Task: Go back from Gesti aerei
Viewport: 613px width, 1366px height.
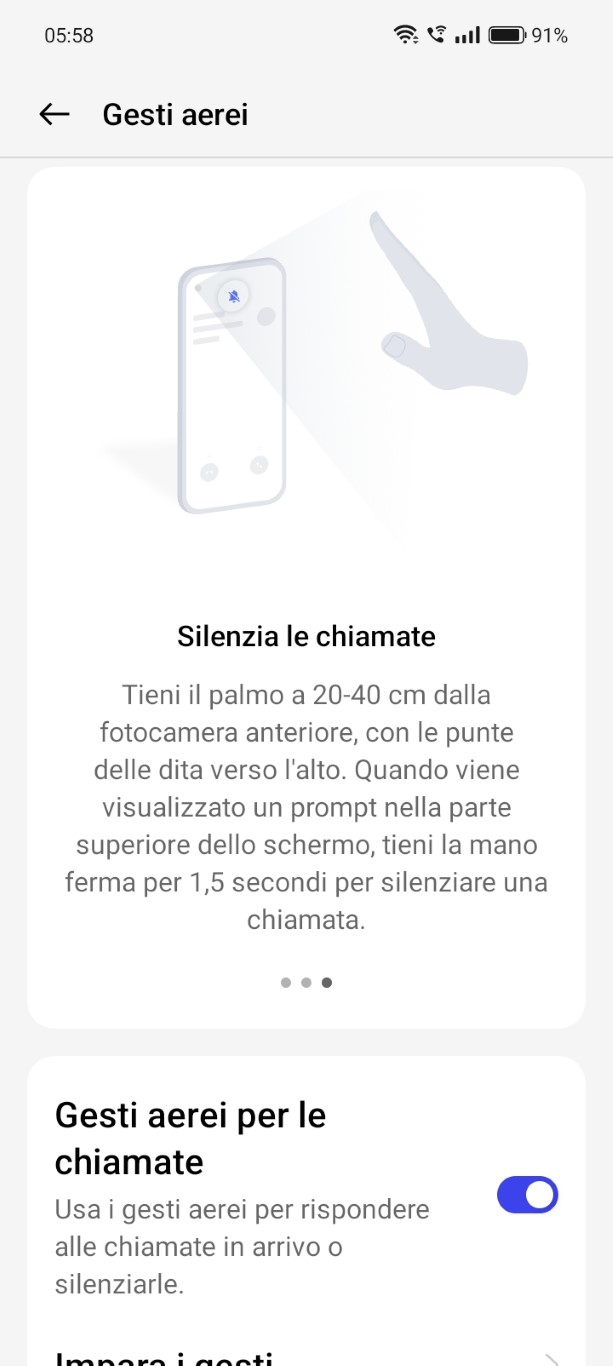Action: coord(54,115)
